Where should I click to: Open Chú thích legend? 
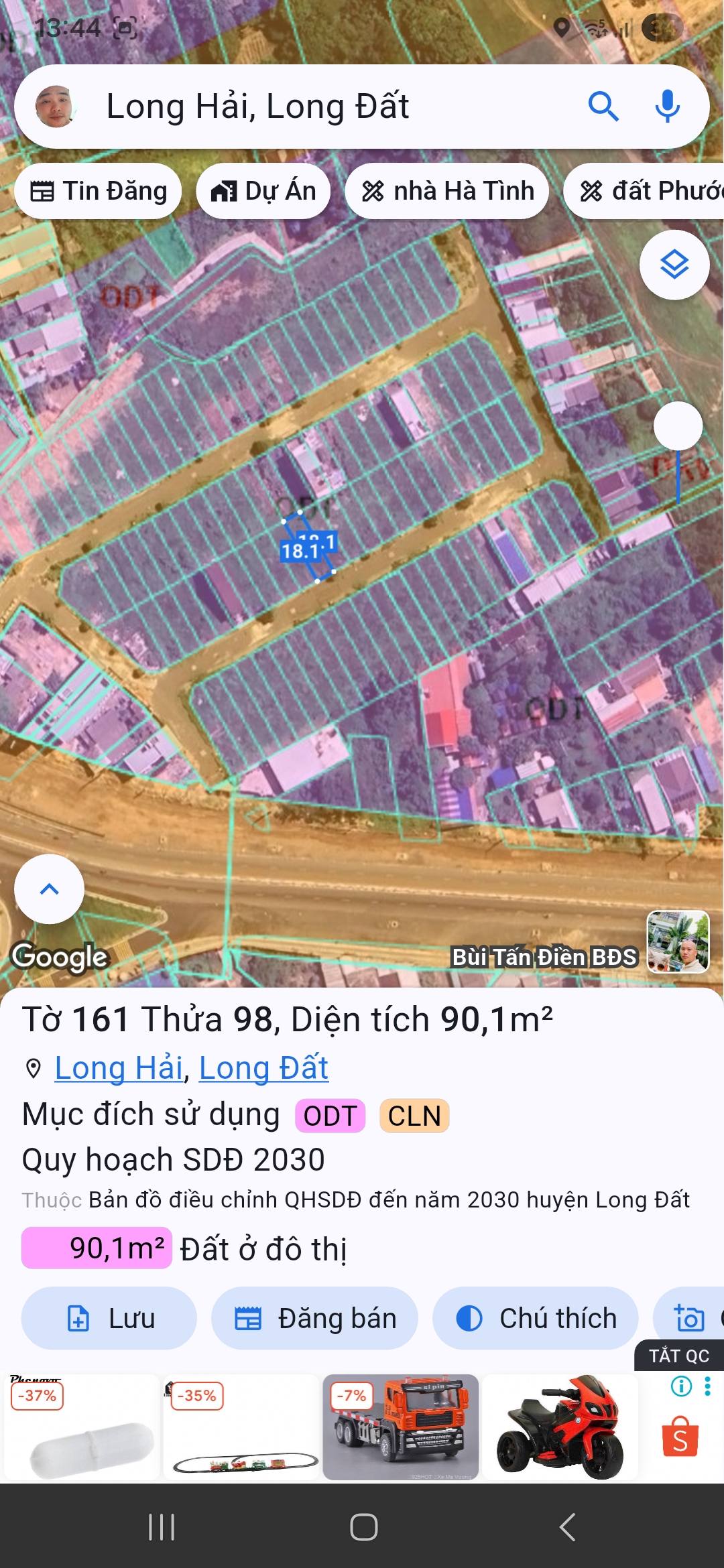[536, 1319]
